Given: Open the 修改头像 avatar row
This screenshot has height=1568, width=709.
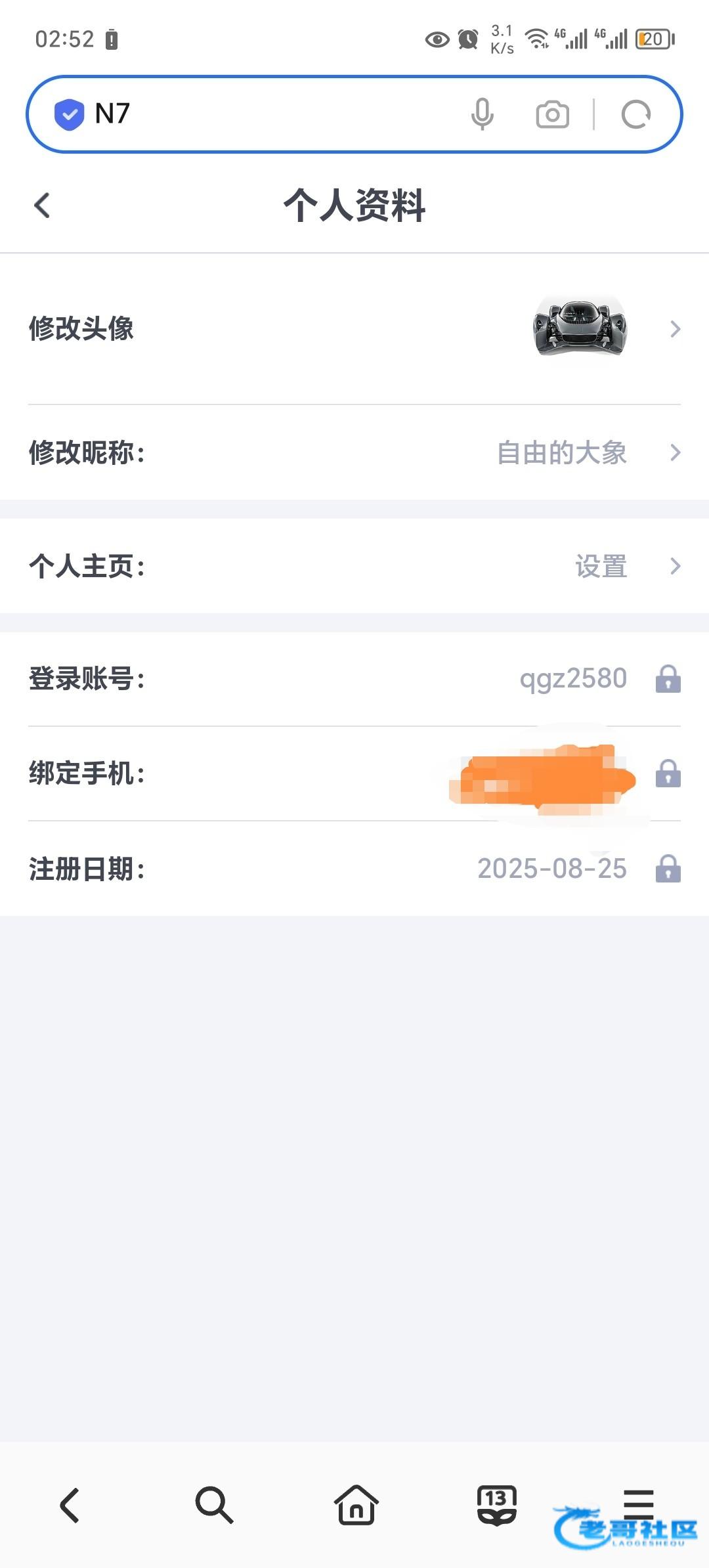Looking at the screenshot, I should [354, 328].
